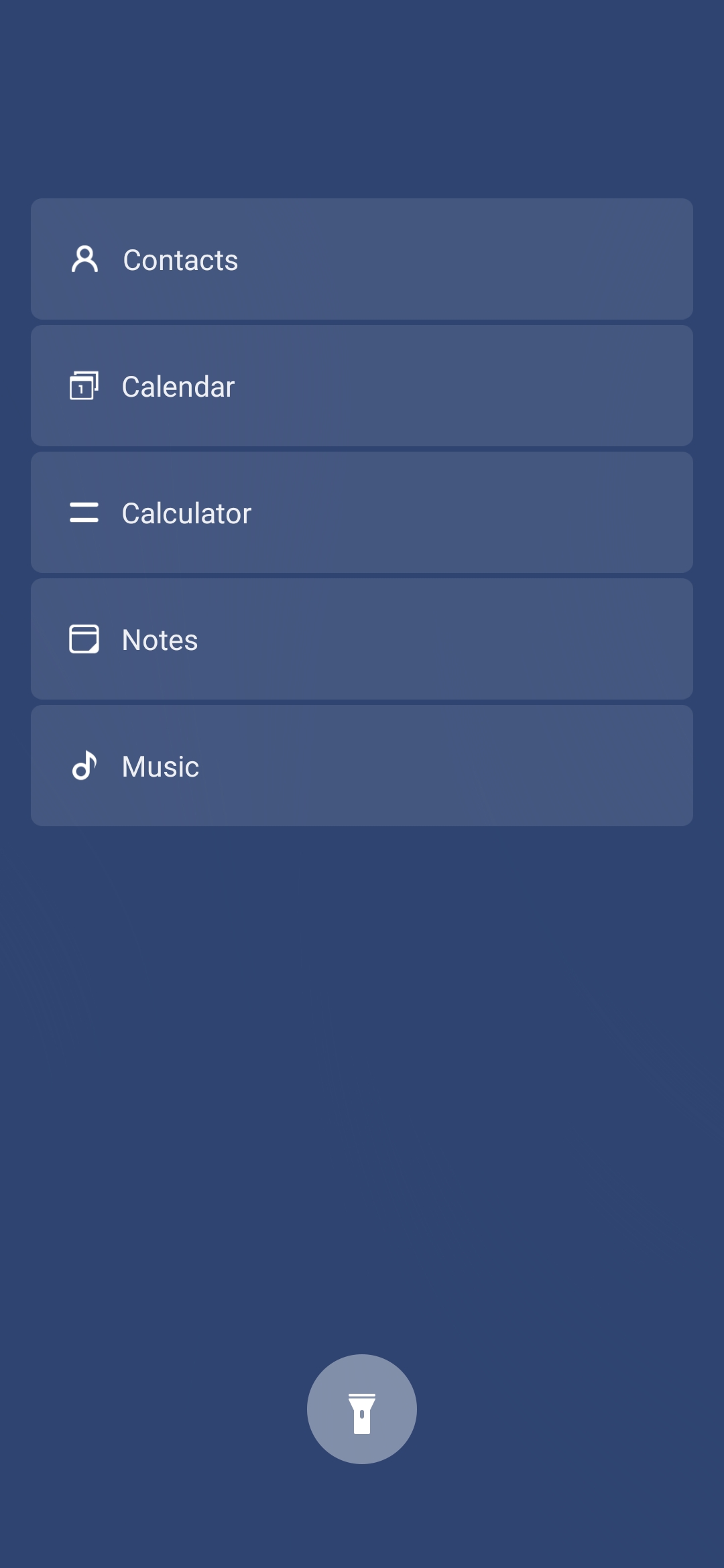Select Notes from the list

(x=362, y=639)
